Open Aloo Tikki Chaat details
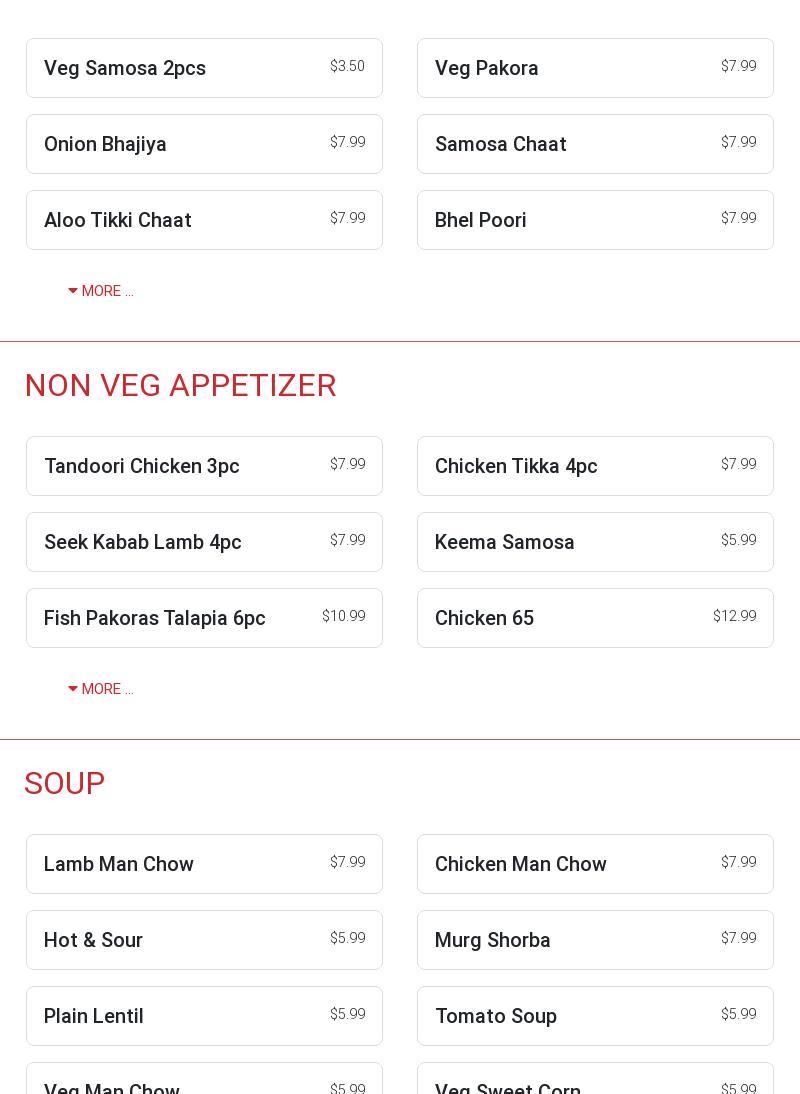 point(204,220)
